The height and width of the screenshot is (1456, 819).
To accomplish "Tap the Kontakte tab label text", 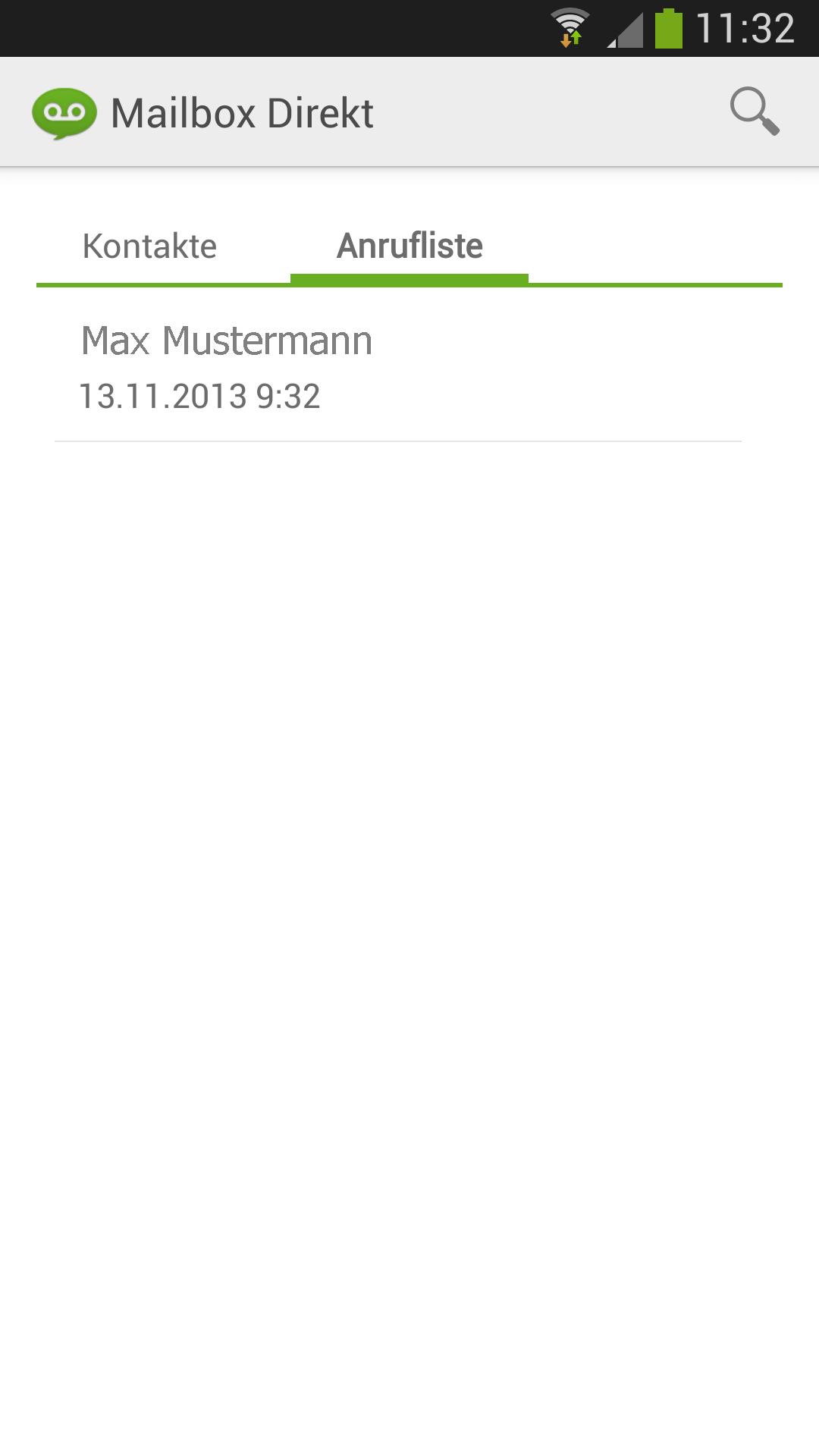I will click(x=149, y=246).
